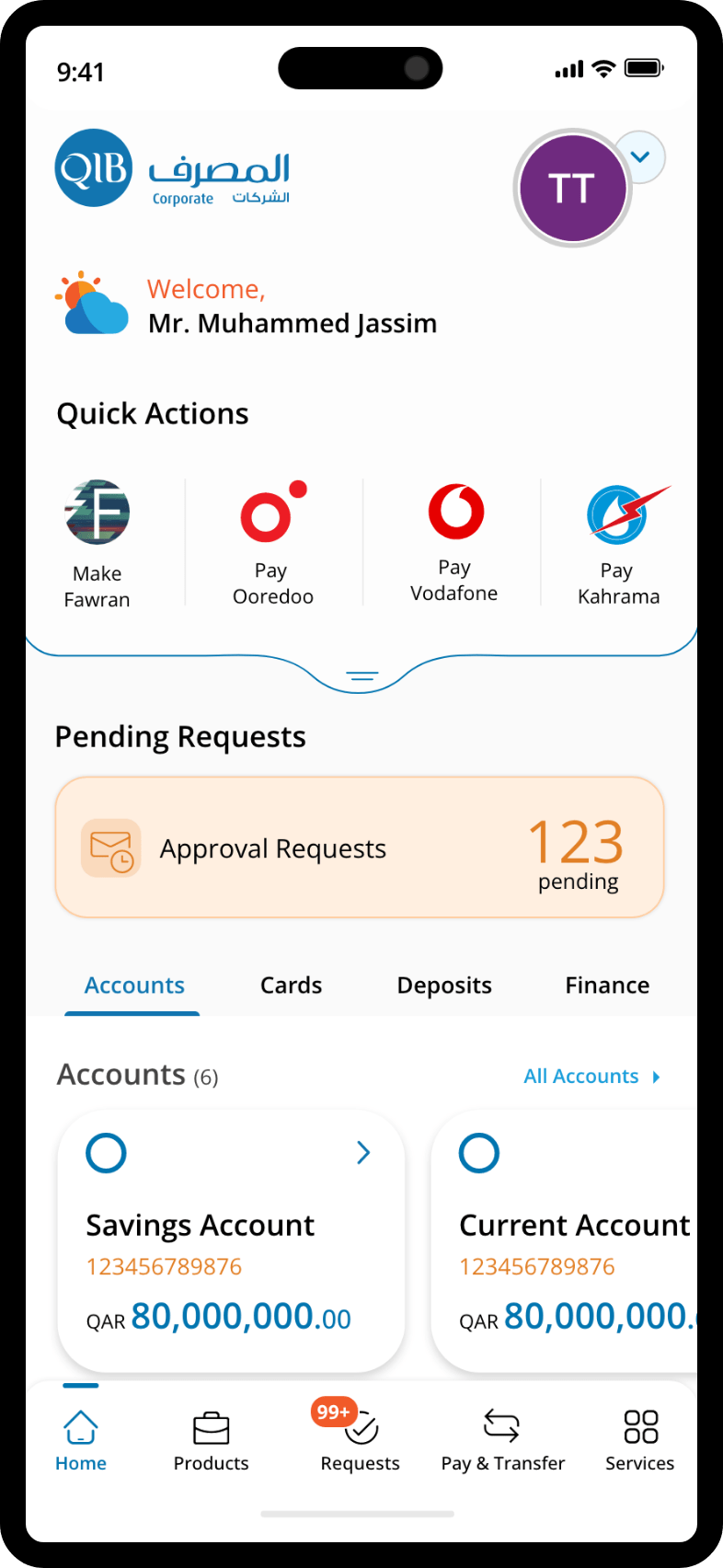The image size is (723, 1568).
Task: Select the Accounts tab
Action: [134, 986]
